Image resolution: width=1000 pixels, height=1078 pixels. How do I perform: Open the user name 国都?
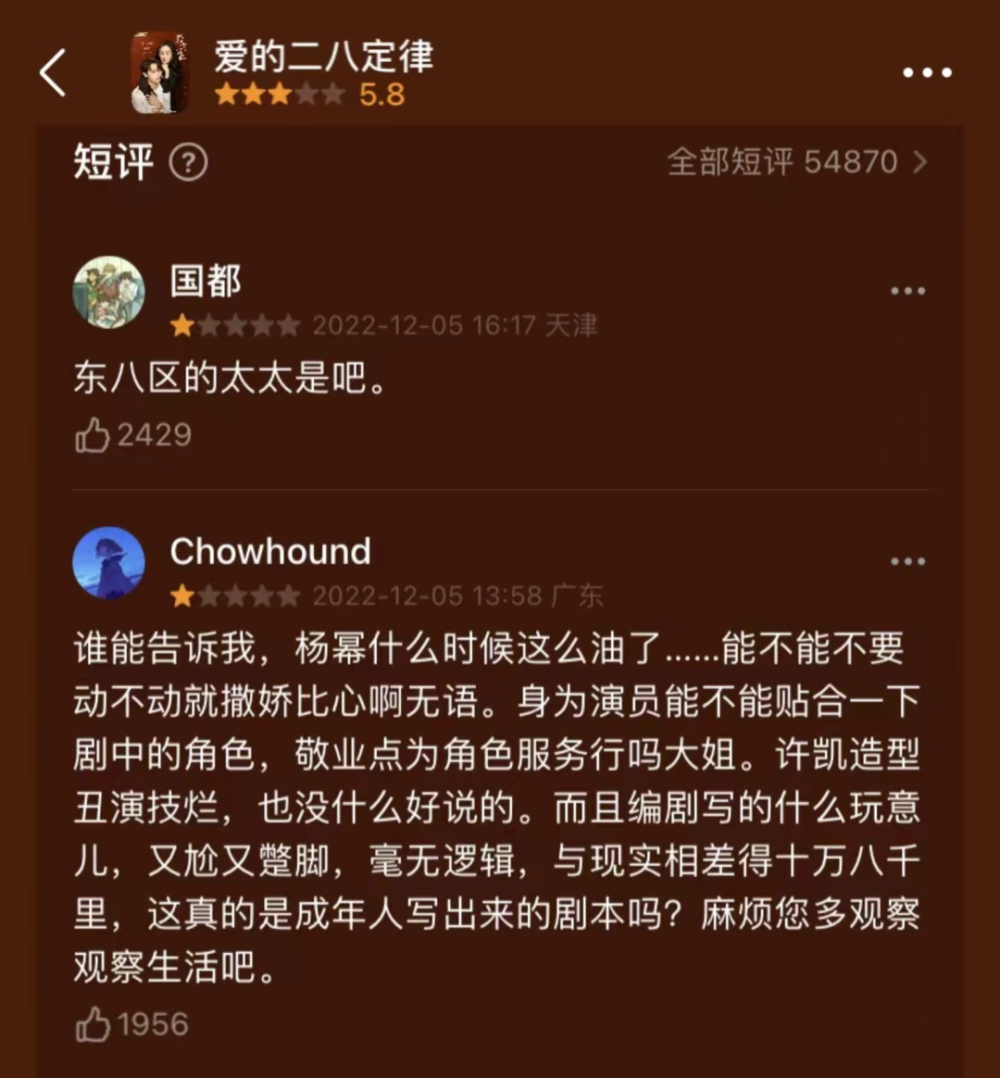coord(206,281)
